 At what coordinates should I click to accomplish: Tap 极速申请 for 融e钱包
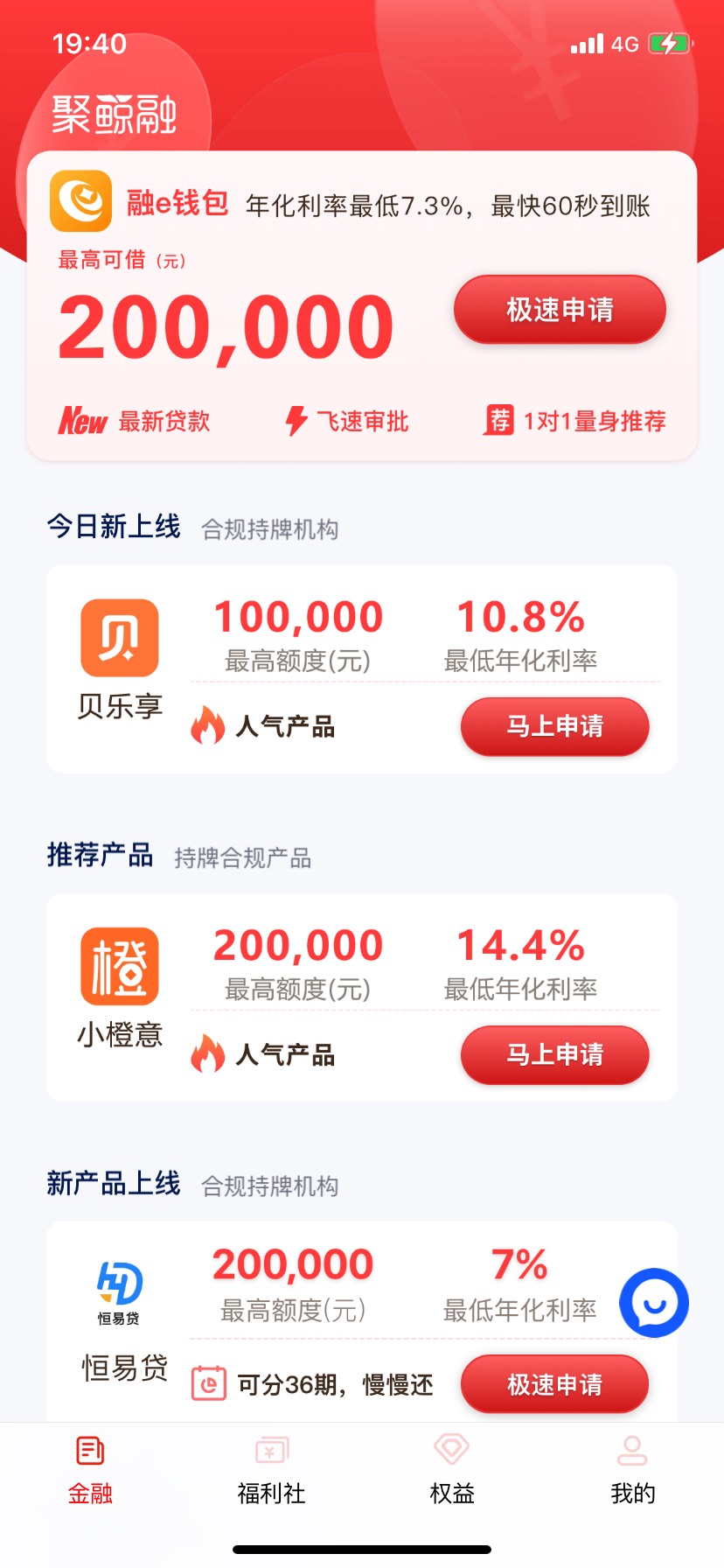click(x=560, y=309)
